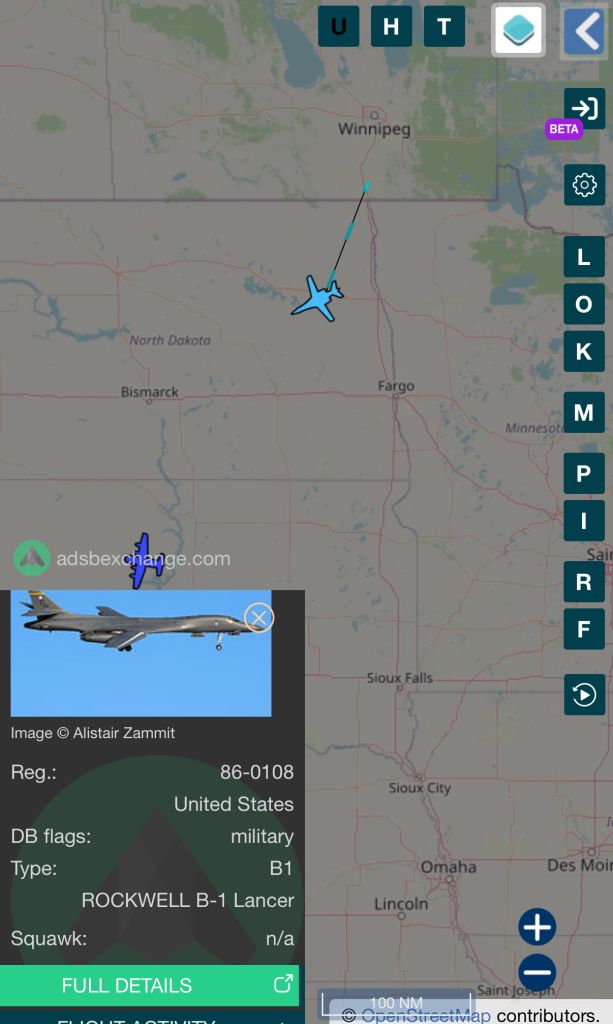This screenshot has height=1024, width=613.
Task: Open FULL DETAILS for 86-0108
Action: point(149,985)
